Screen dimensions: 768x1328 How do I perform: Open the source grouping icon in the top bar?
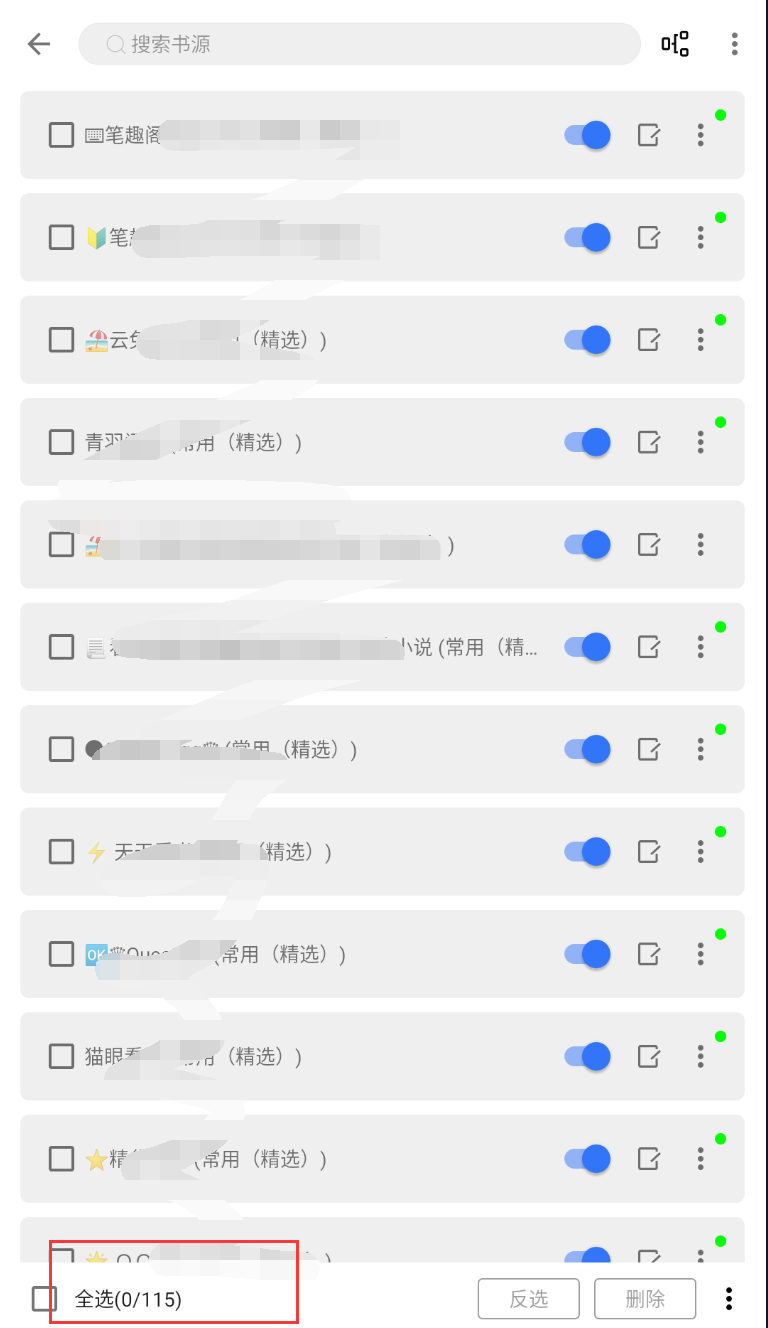coord(675,44)
